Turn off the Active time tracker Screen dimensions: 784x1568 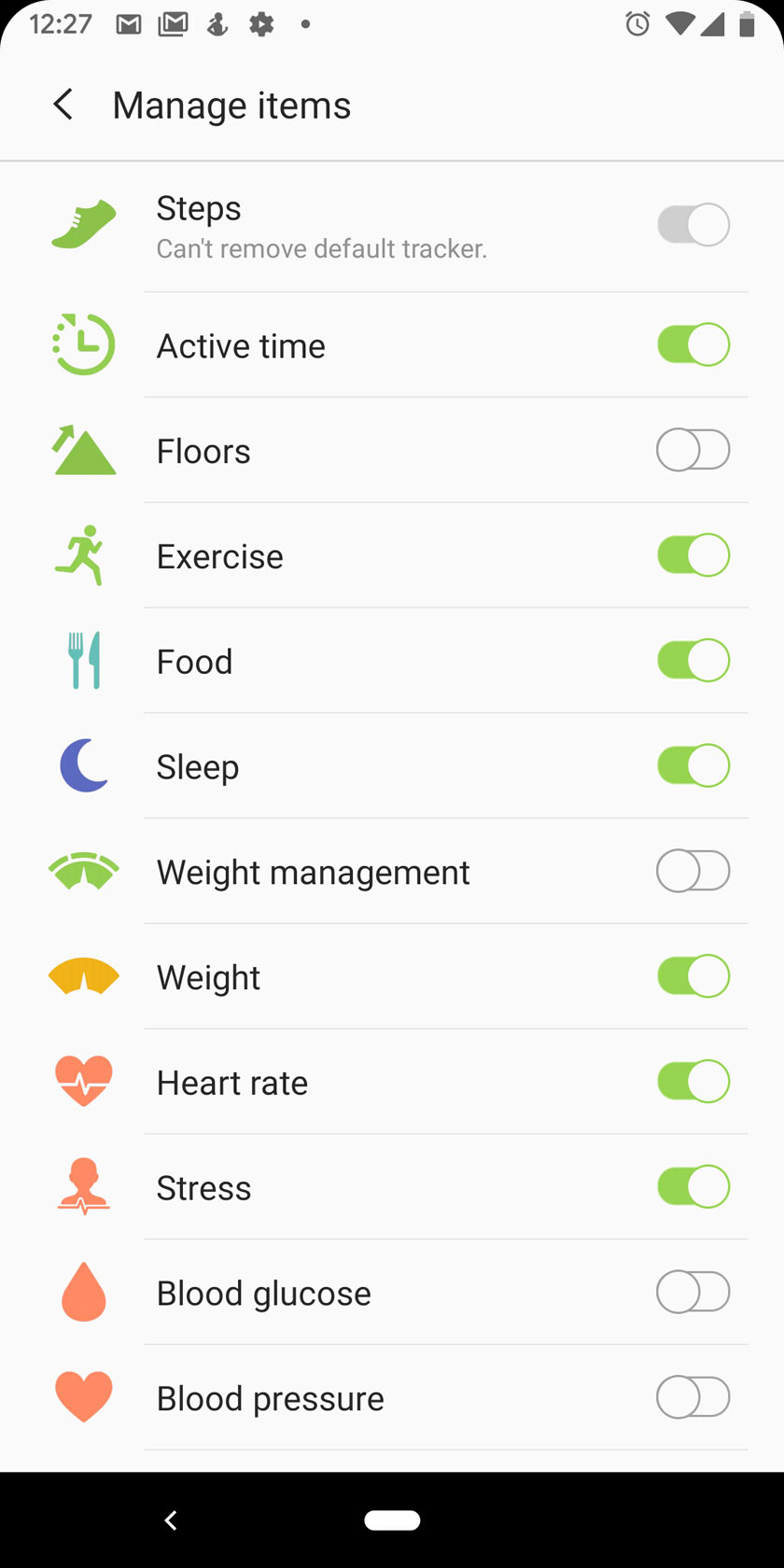point(693,344)
